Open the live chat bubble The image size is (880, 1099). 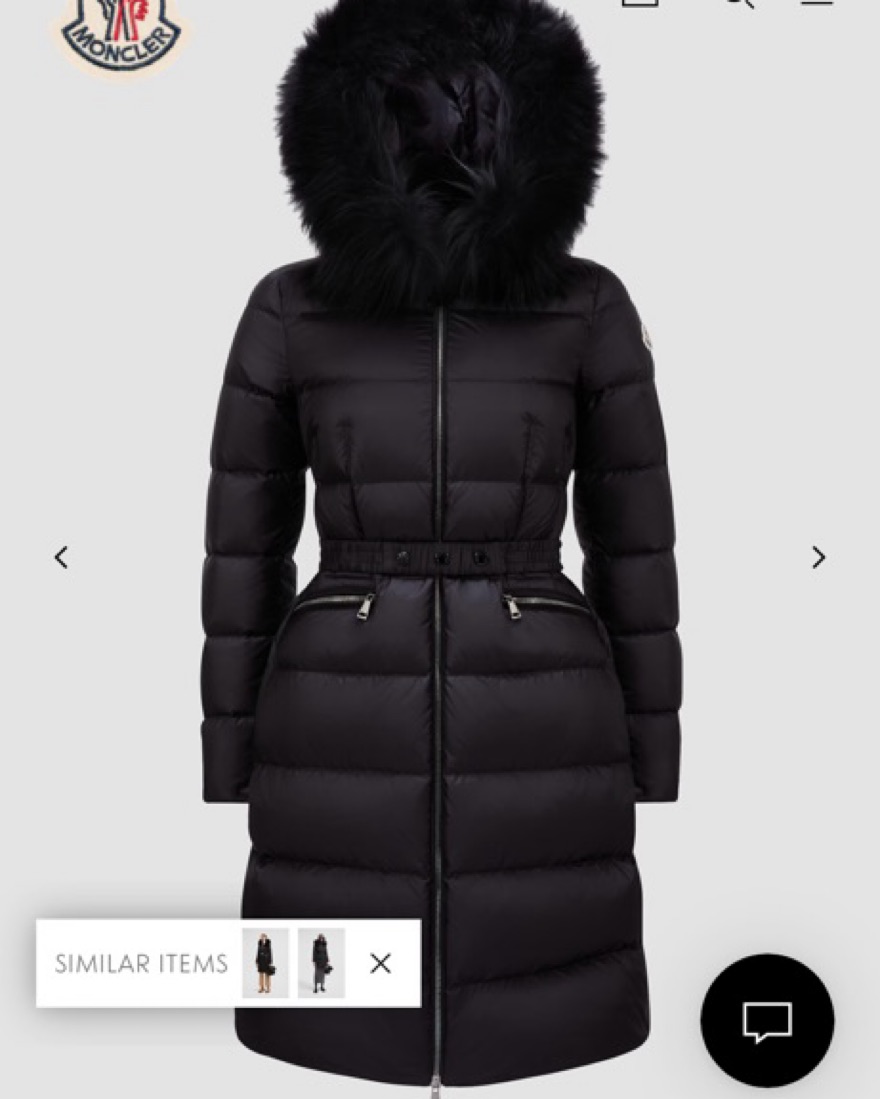(767, 1020)
